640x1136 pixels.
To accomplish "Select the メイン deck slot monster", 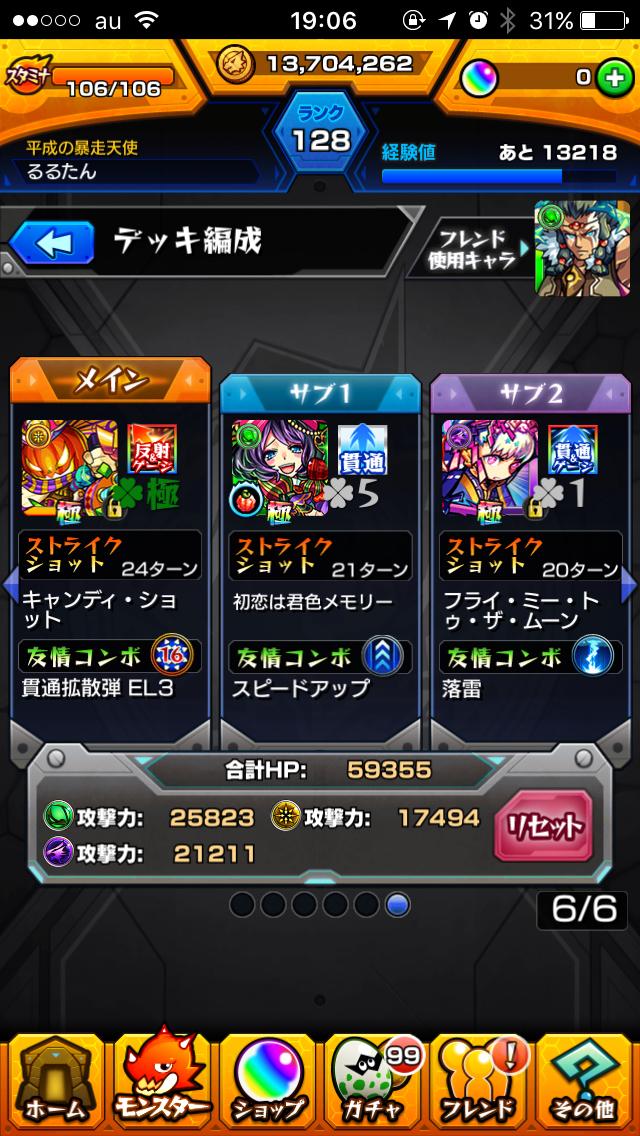I will click(70, 467).
